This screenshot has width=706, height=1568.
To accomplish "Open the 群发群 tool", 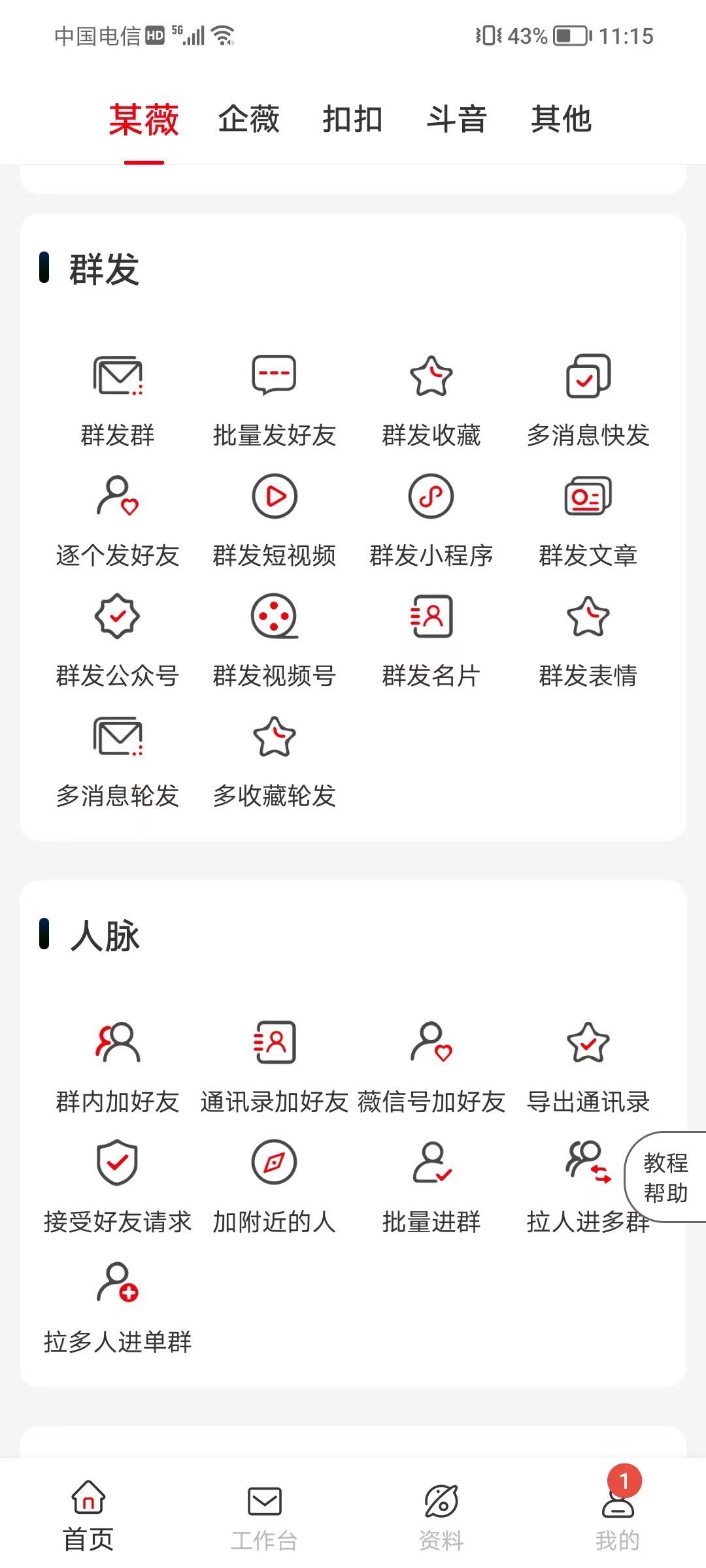I will pyautogui.click(x=118, y=399).
